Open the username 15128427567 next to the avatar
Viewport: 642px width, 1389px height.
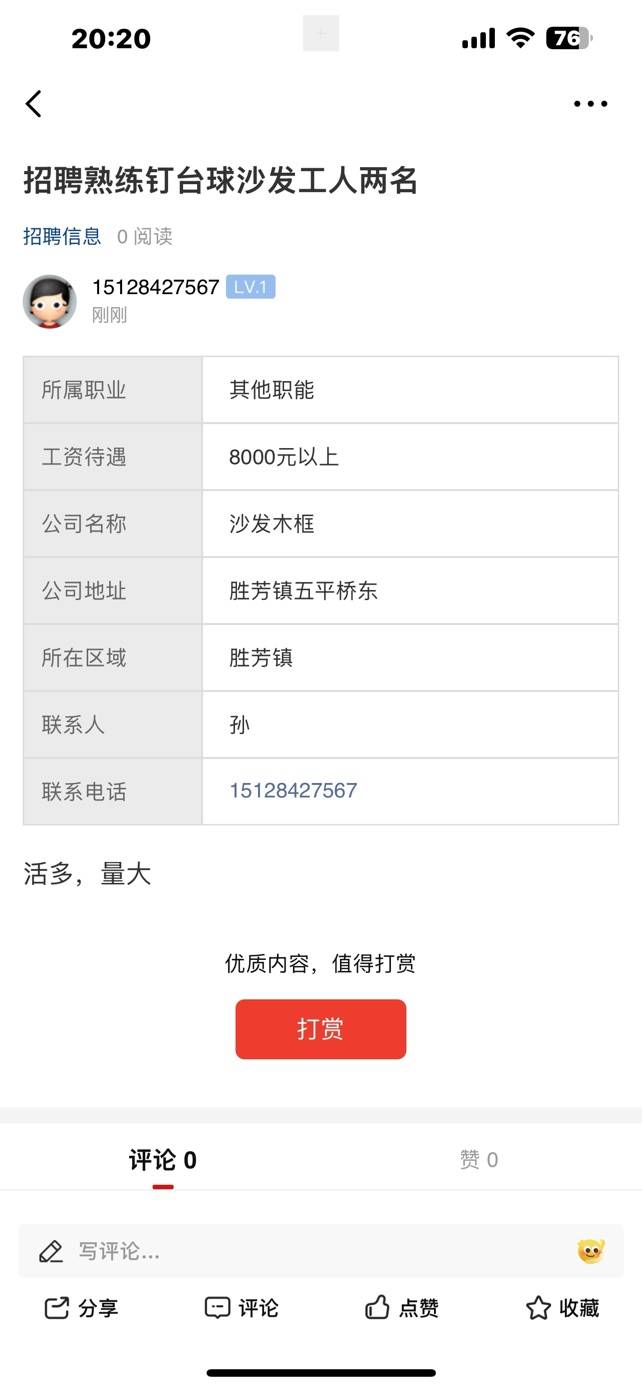[155, 287]
